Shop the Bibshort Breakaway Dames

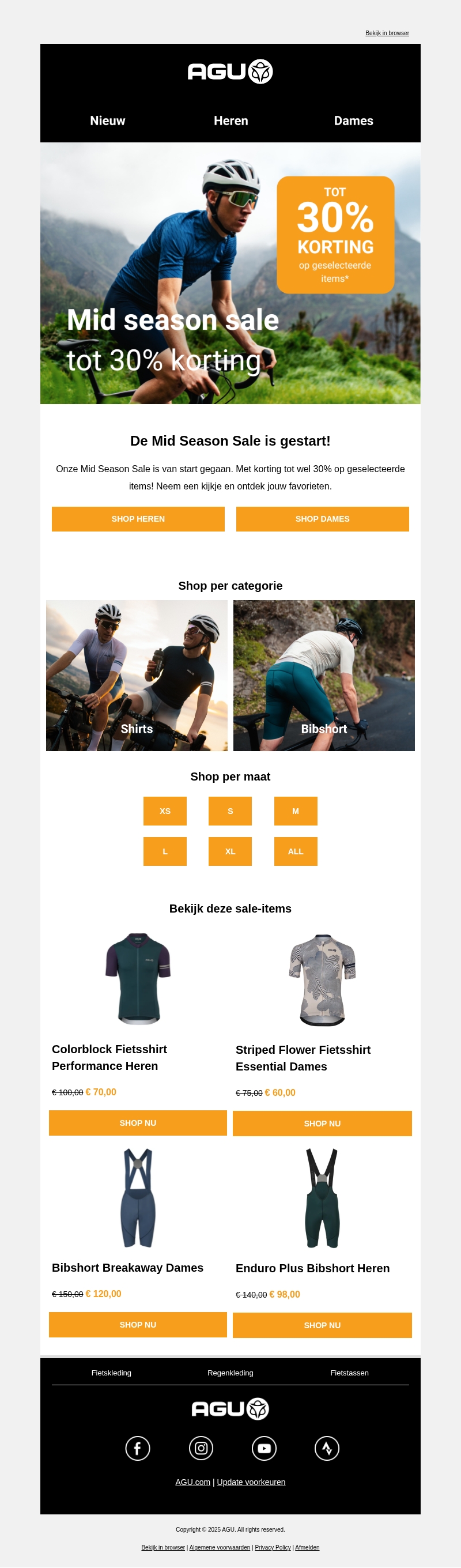point(138,1325)
